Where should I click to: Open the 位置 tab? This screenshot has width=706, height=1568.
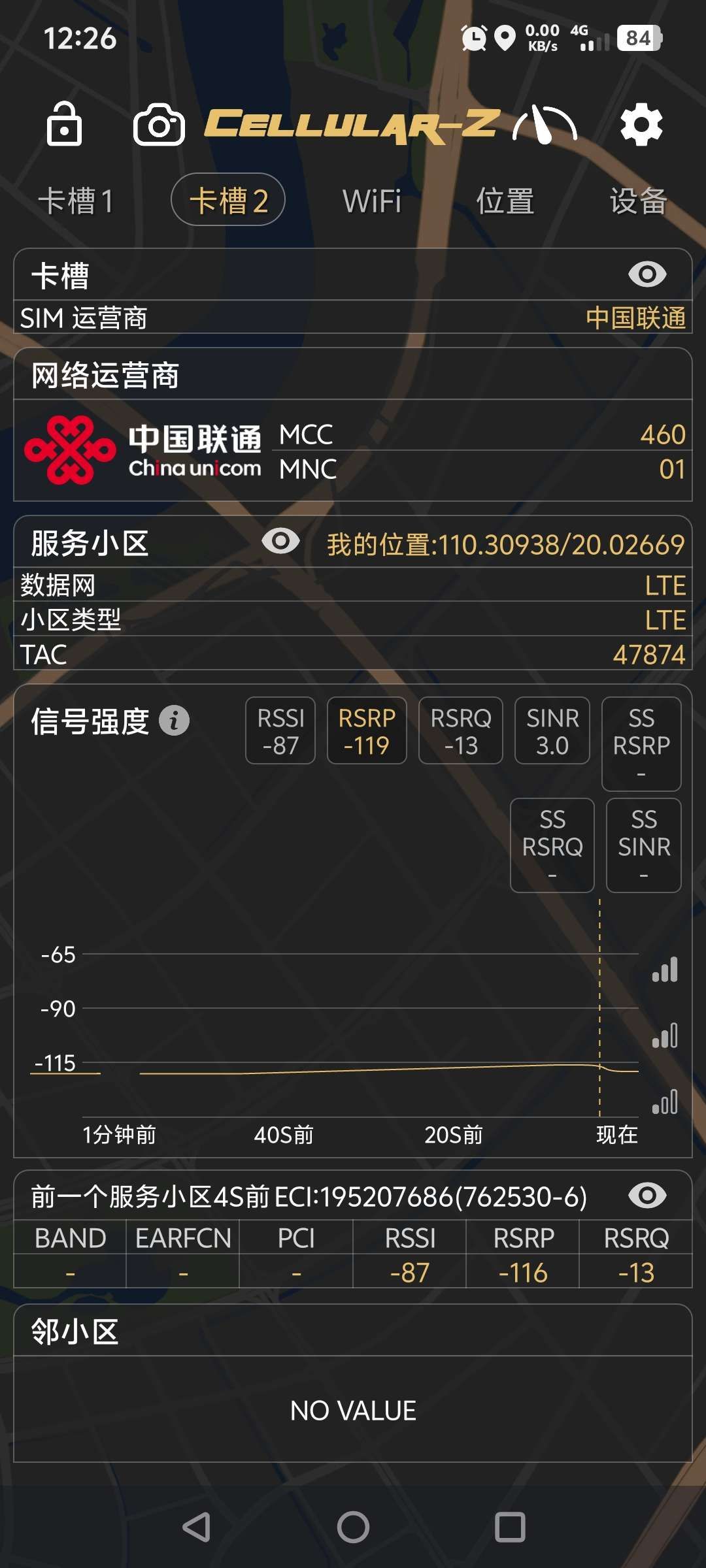click(505, 200)
